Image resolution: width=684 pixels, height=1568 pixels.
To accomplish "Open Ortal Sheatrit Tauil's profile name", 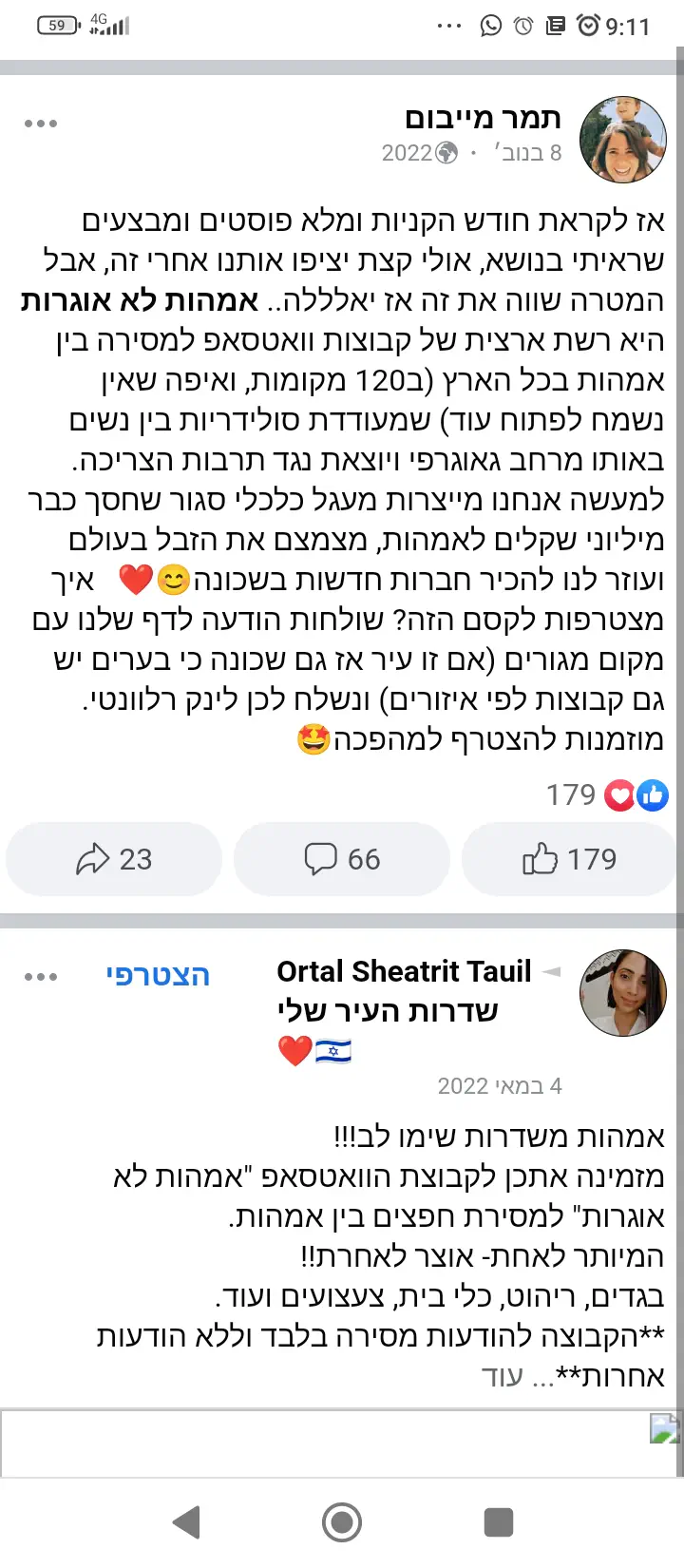I will point(404,971).
